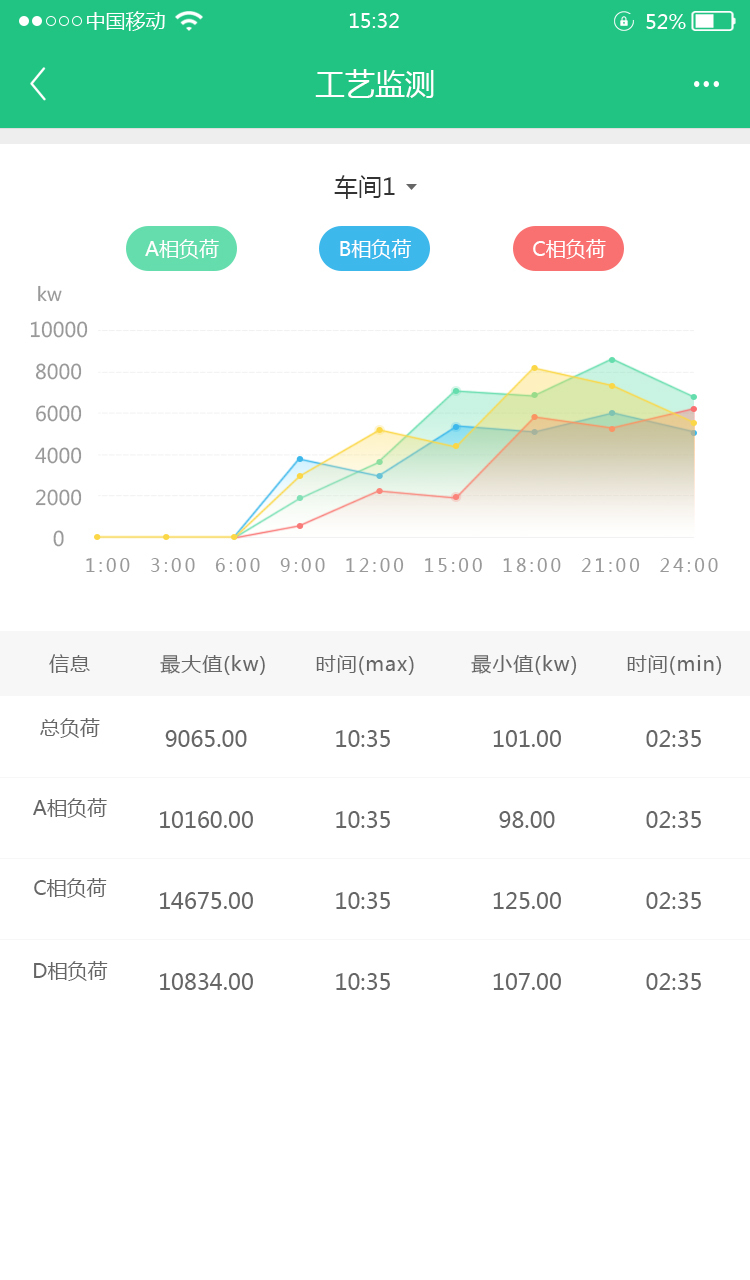
Task: Click the 时间(max) column header
Action: tap(365, 663)
